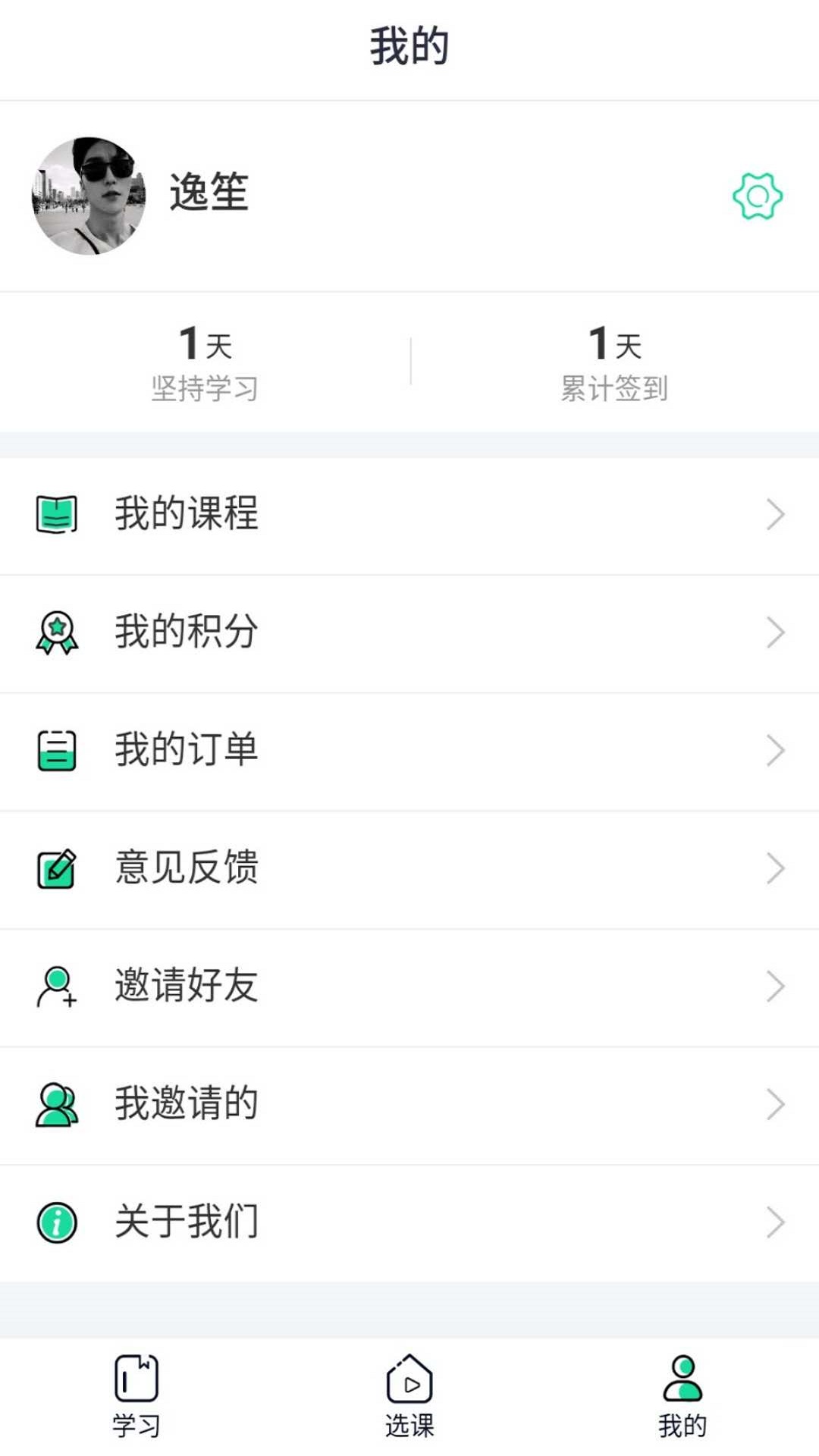Expand 我的课程 via its chevron

coord(774,514)
